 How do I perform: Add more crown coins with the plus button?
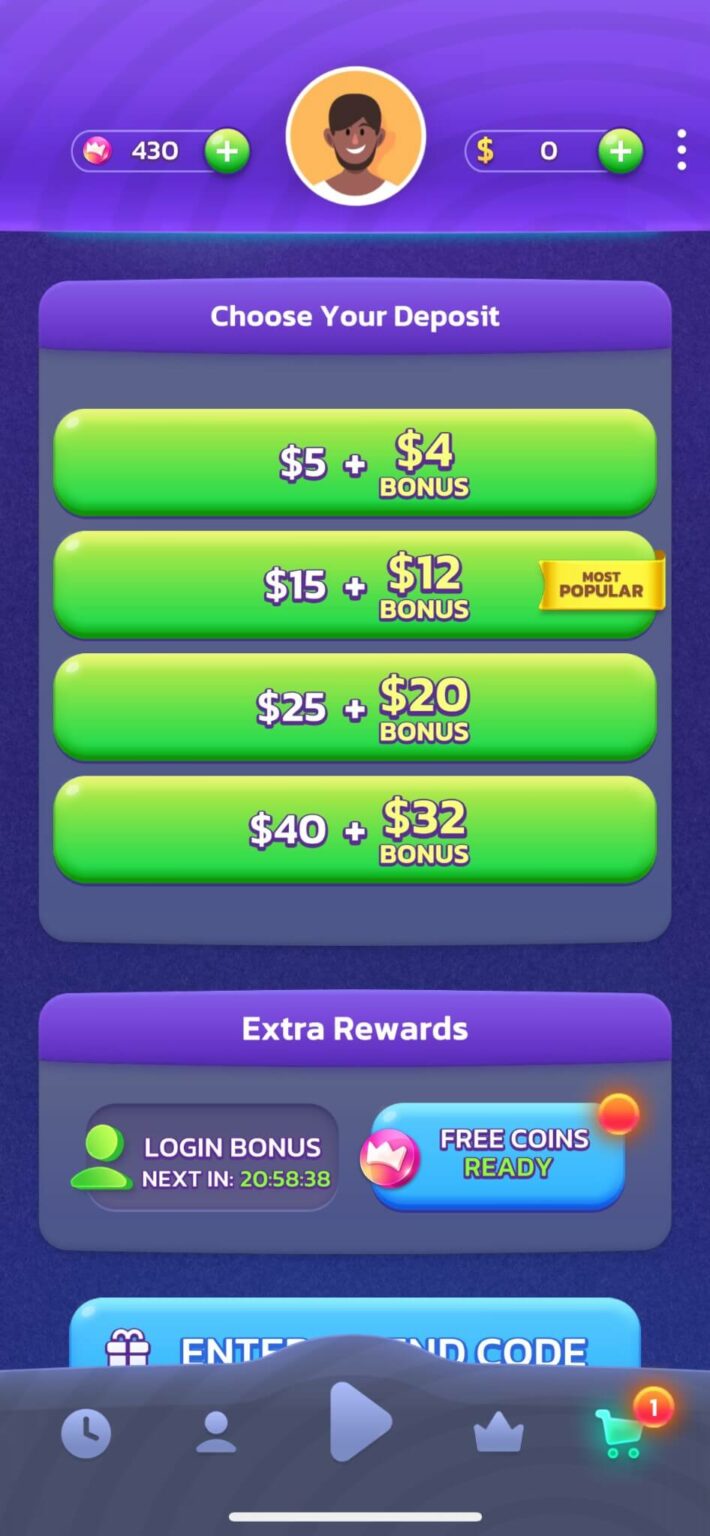click(227, 151)
